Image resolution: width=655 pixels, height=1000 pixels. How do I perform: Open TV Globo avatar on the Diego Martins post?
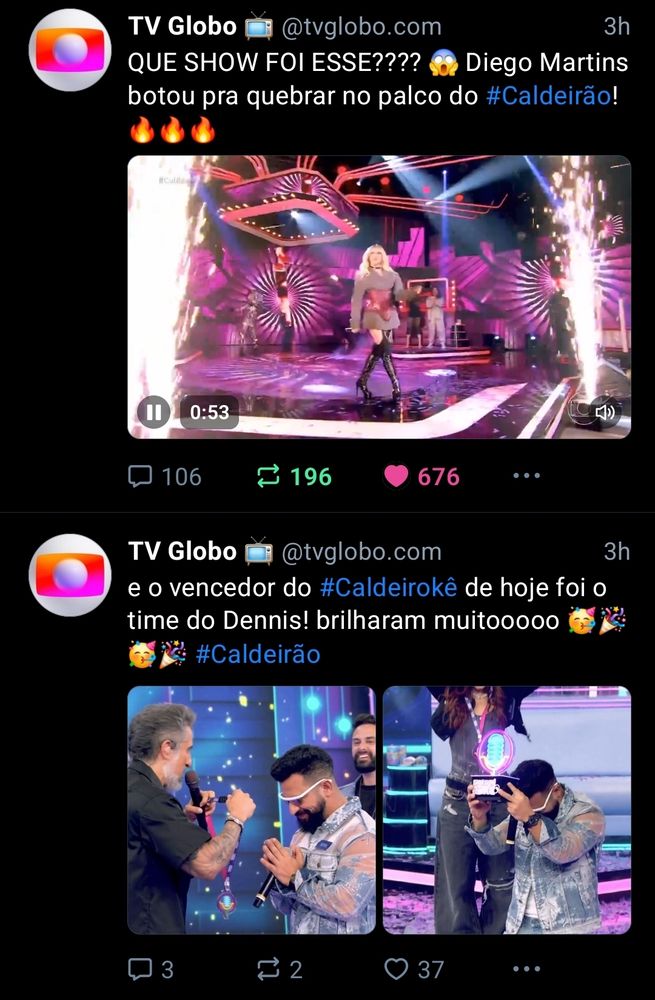(69, 49)
